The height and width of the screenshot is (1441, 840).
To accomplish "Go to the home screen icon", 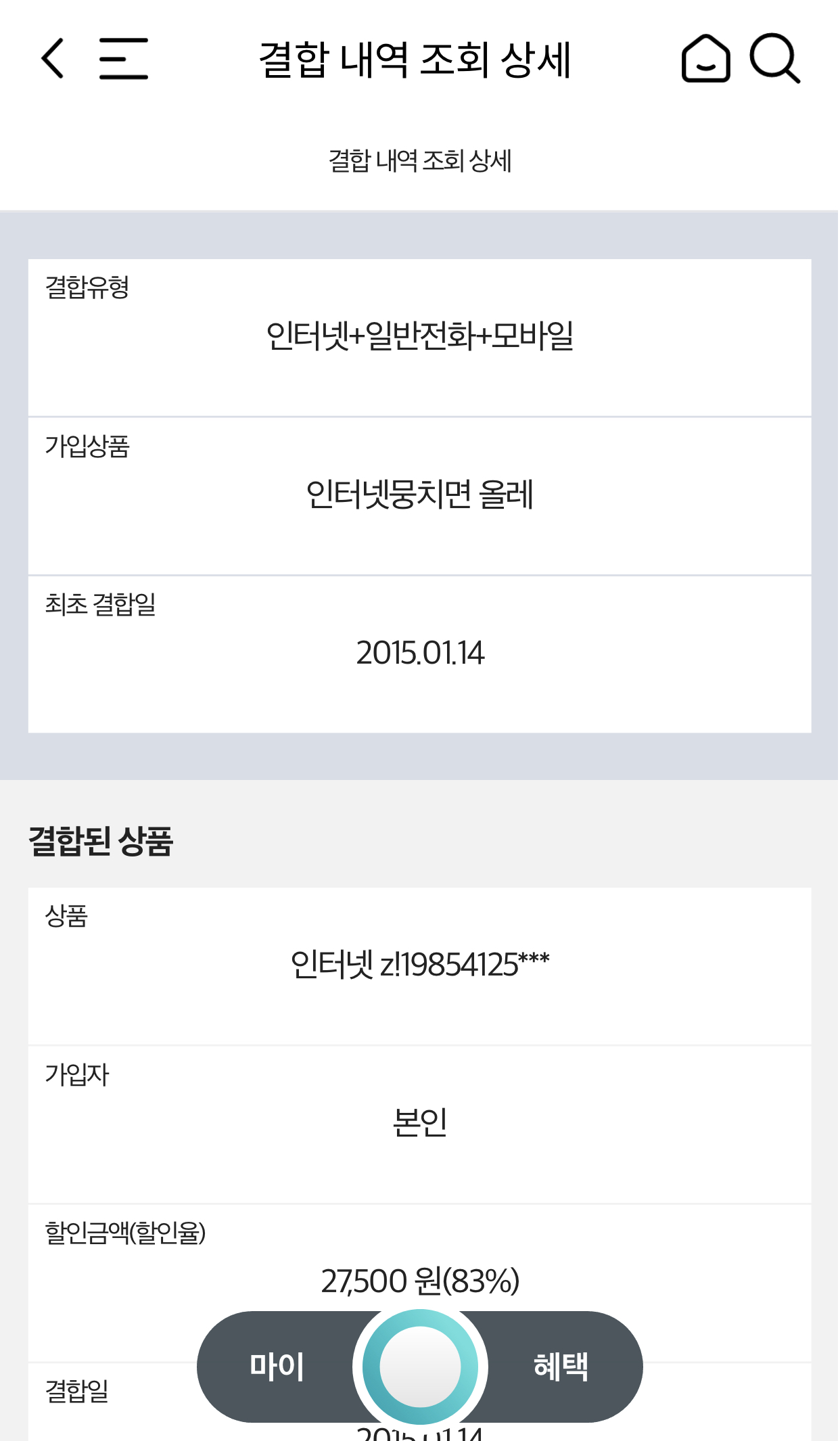I will (x=705, y=59).
